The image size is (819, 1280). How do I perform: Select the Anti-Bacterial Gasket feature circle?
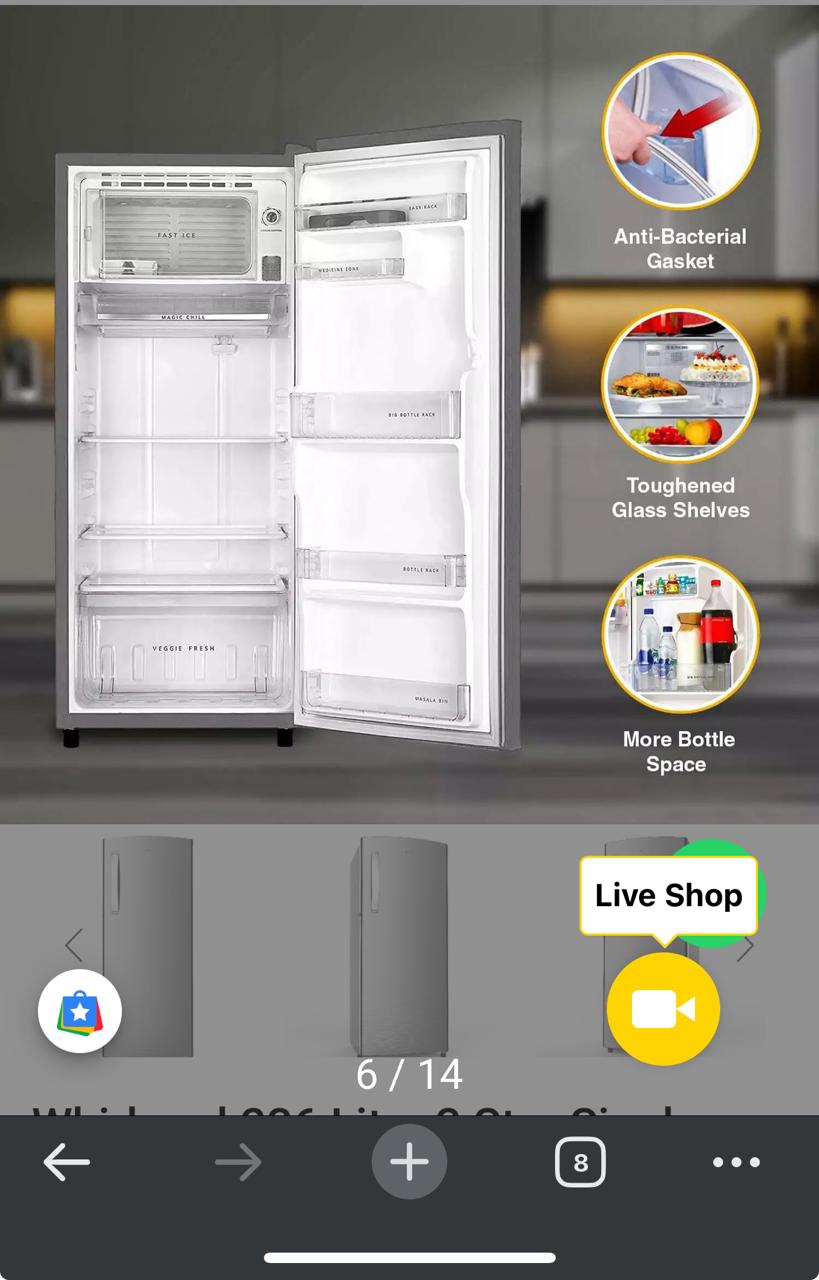point(681,131)
